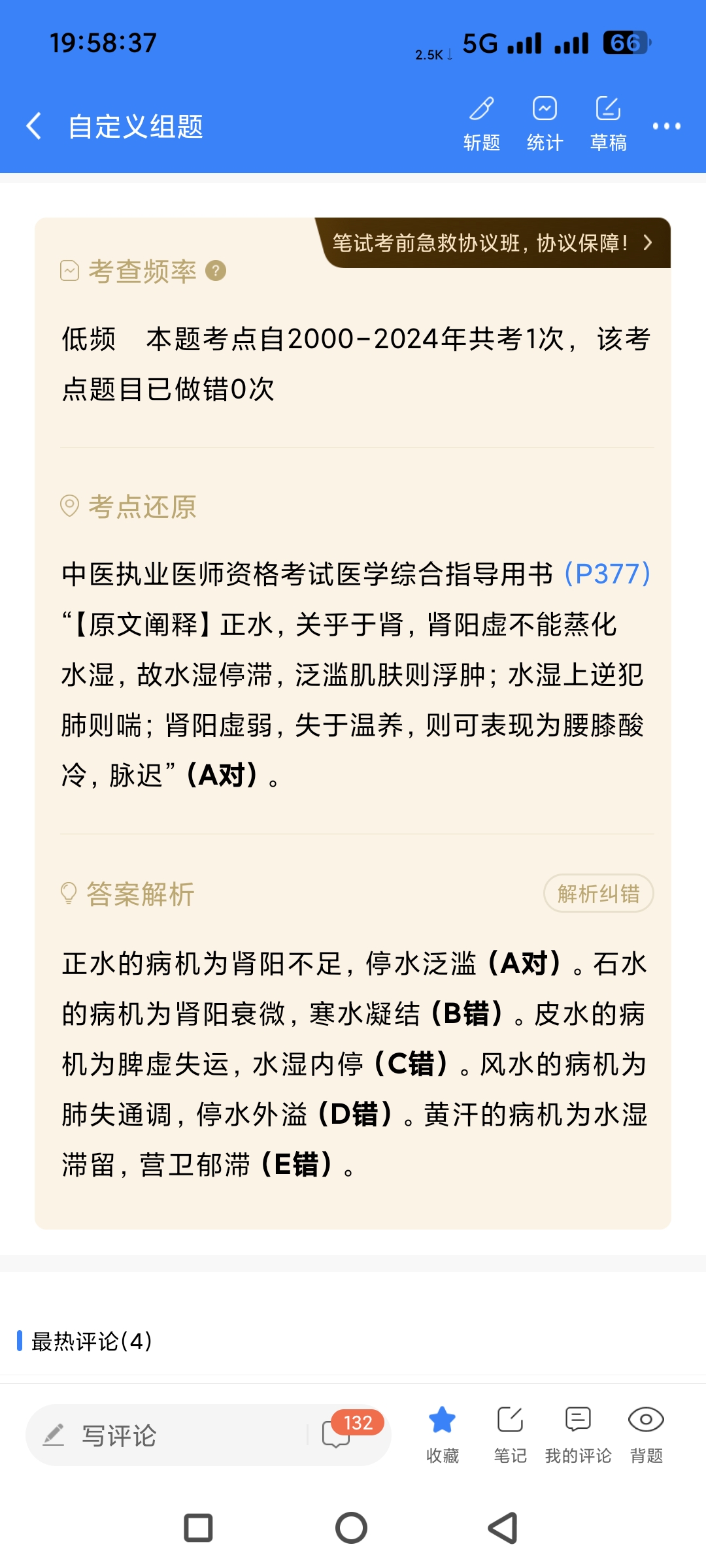Tap the 写评论 comment box
The height and width of the screenshot is (1568, 706).
(163, 1435)
